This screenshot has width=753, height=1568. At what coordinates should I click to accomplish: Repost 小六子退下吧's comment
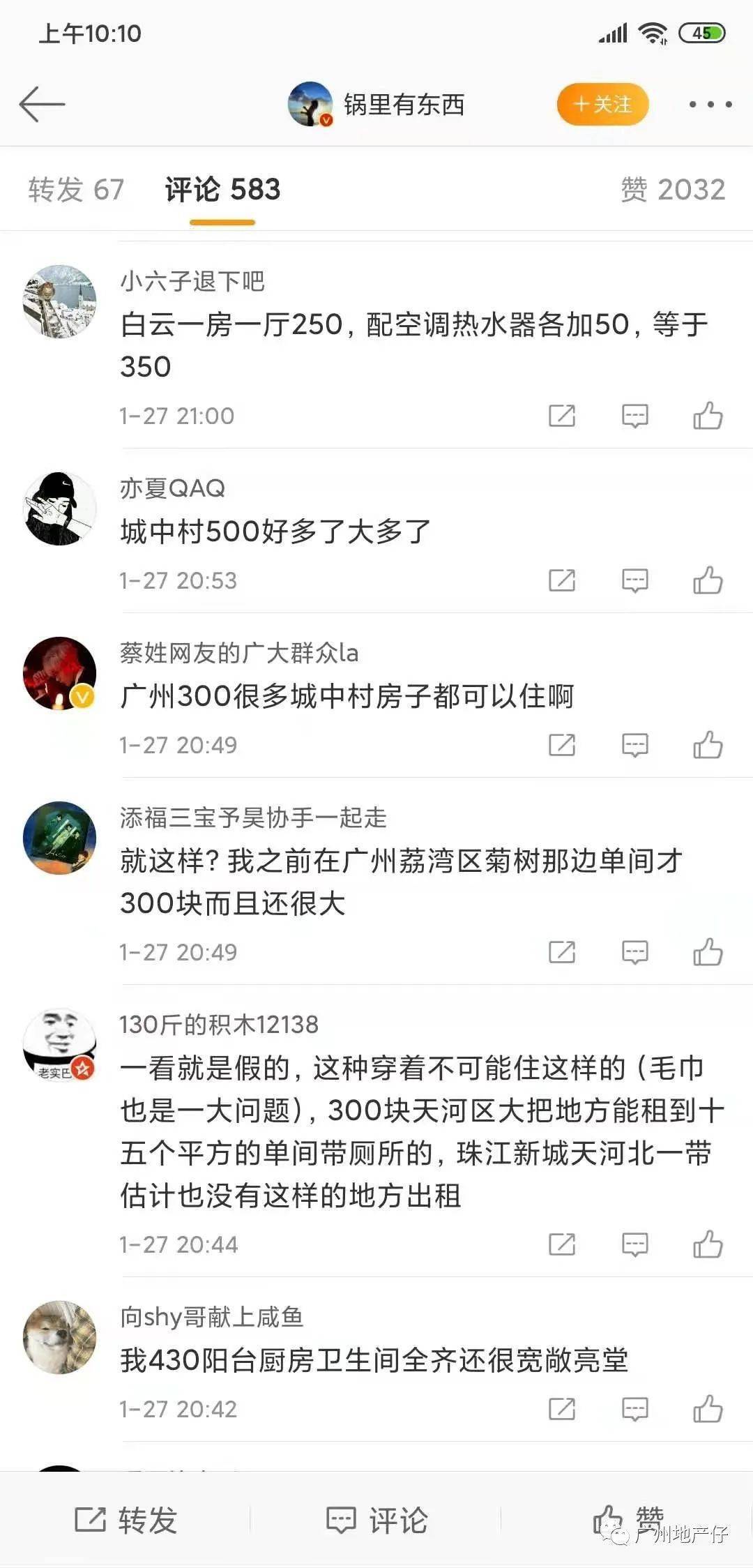562,416
